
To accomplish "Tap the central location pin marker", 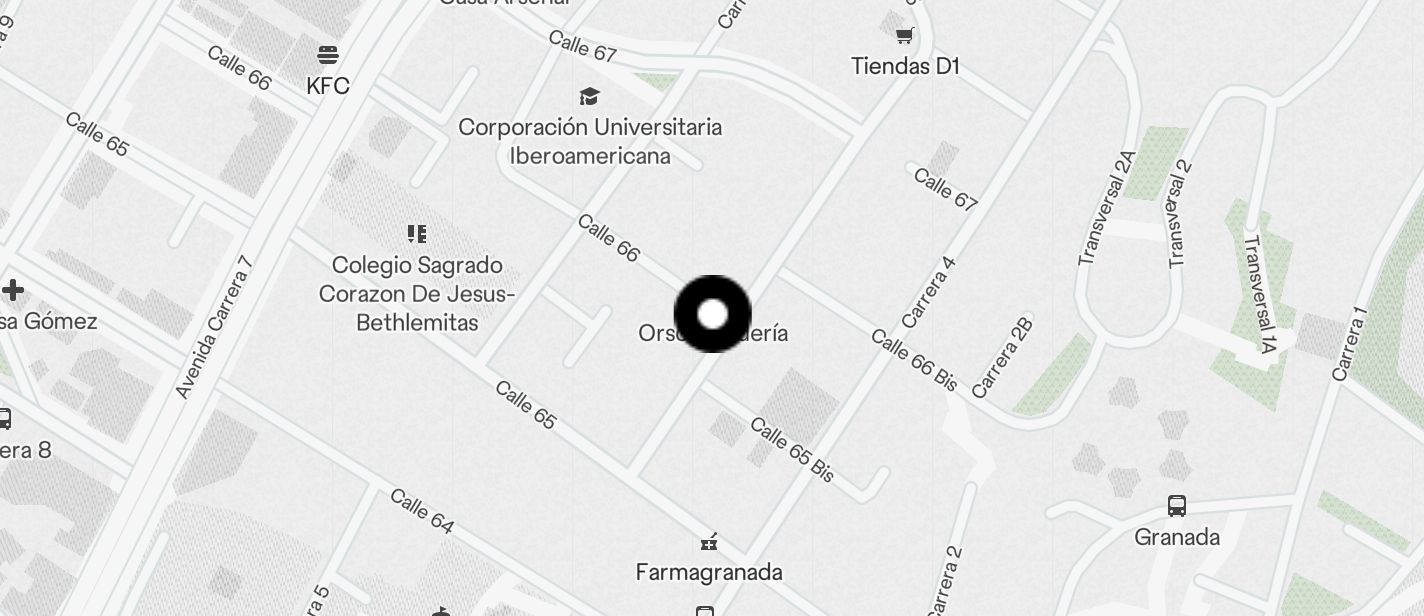I will (712, 314).
